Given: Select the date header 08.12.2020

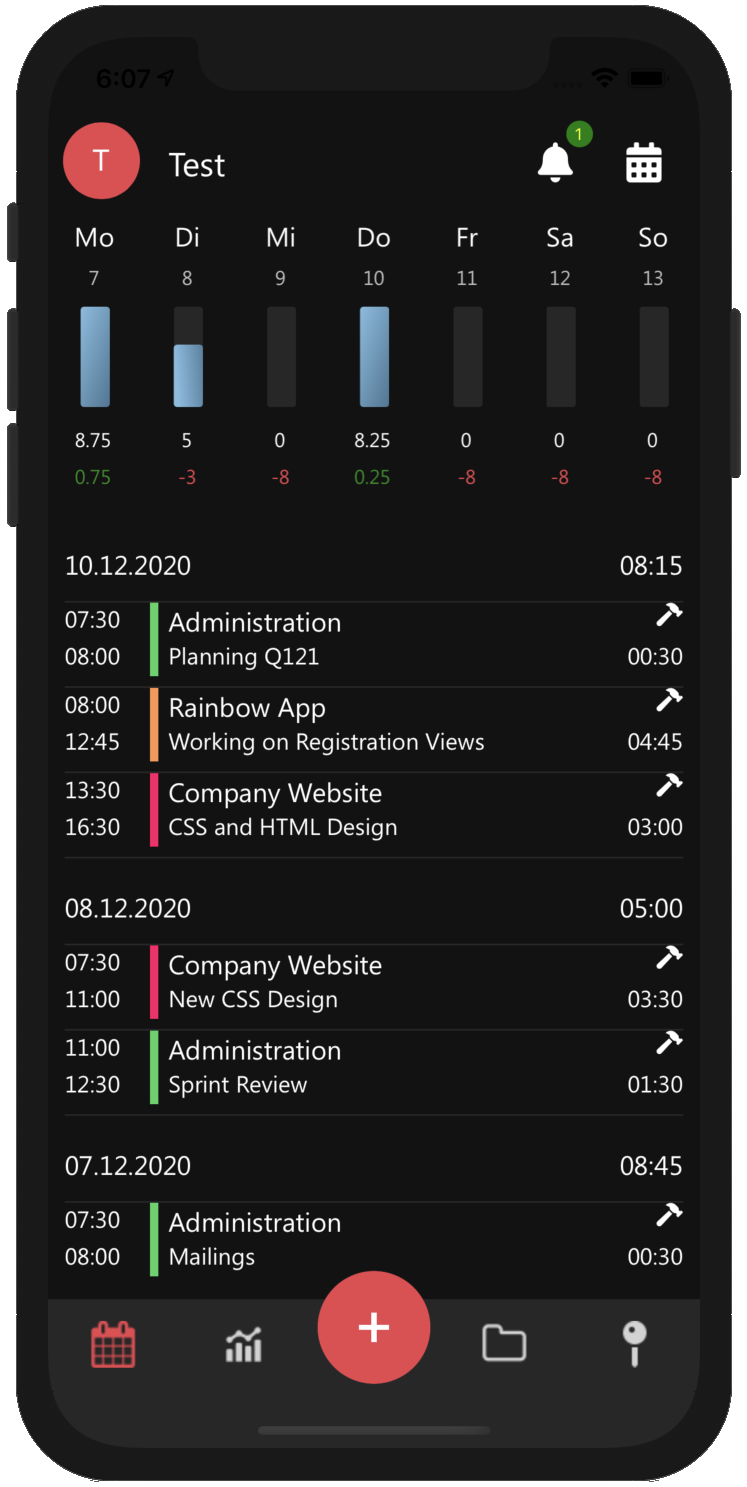Looking at the screenshot, I should pos(128,908).
